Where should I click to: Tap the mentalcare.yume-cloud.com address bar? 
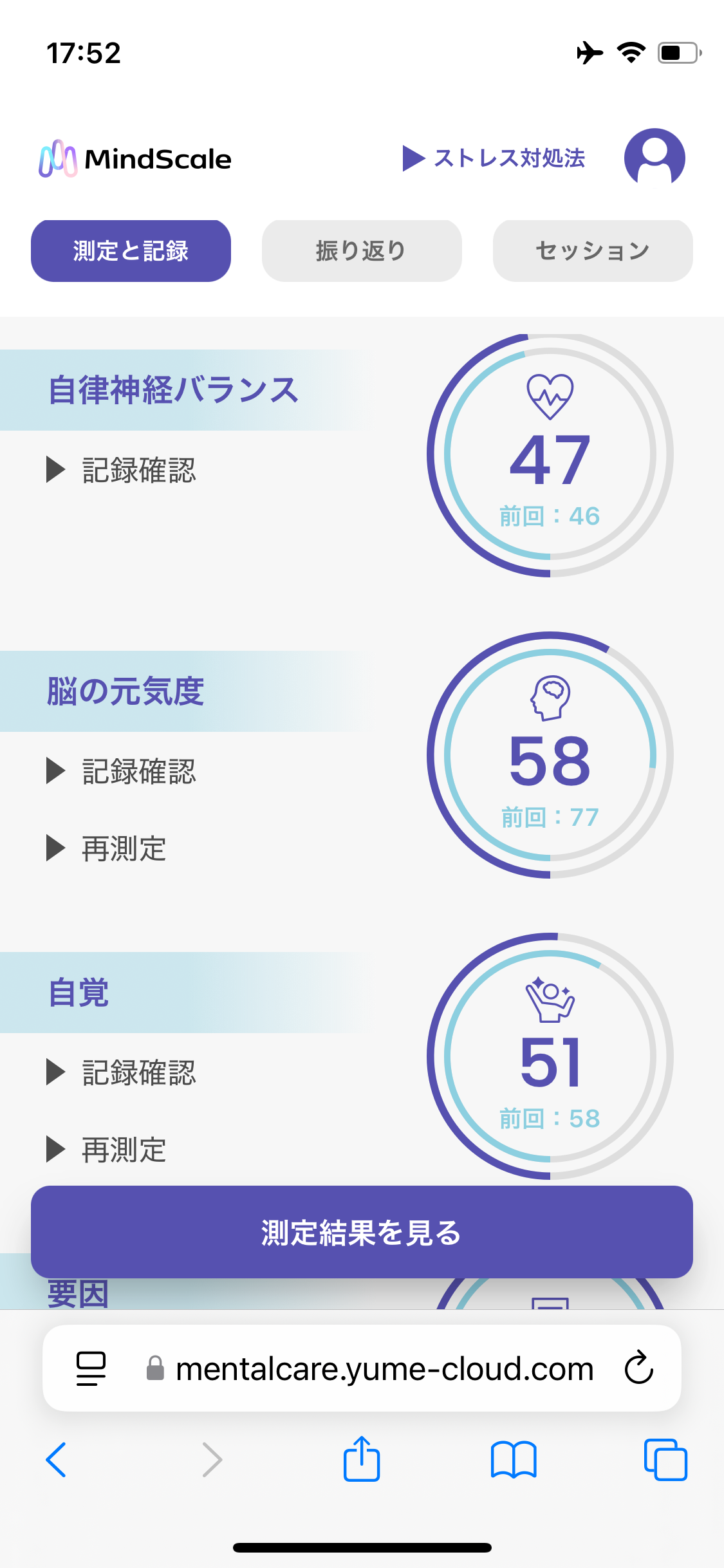coord(384,1368)
